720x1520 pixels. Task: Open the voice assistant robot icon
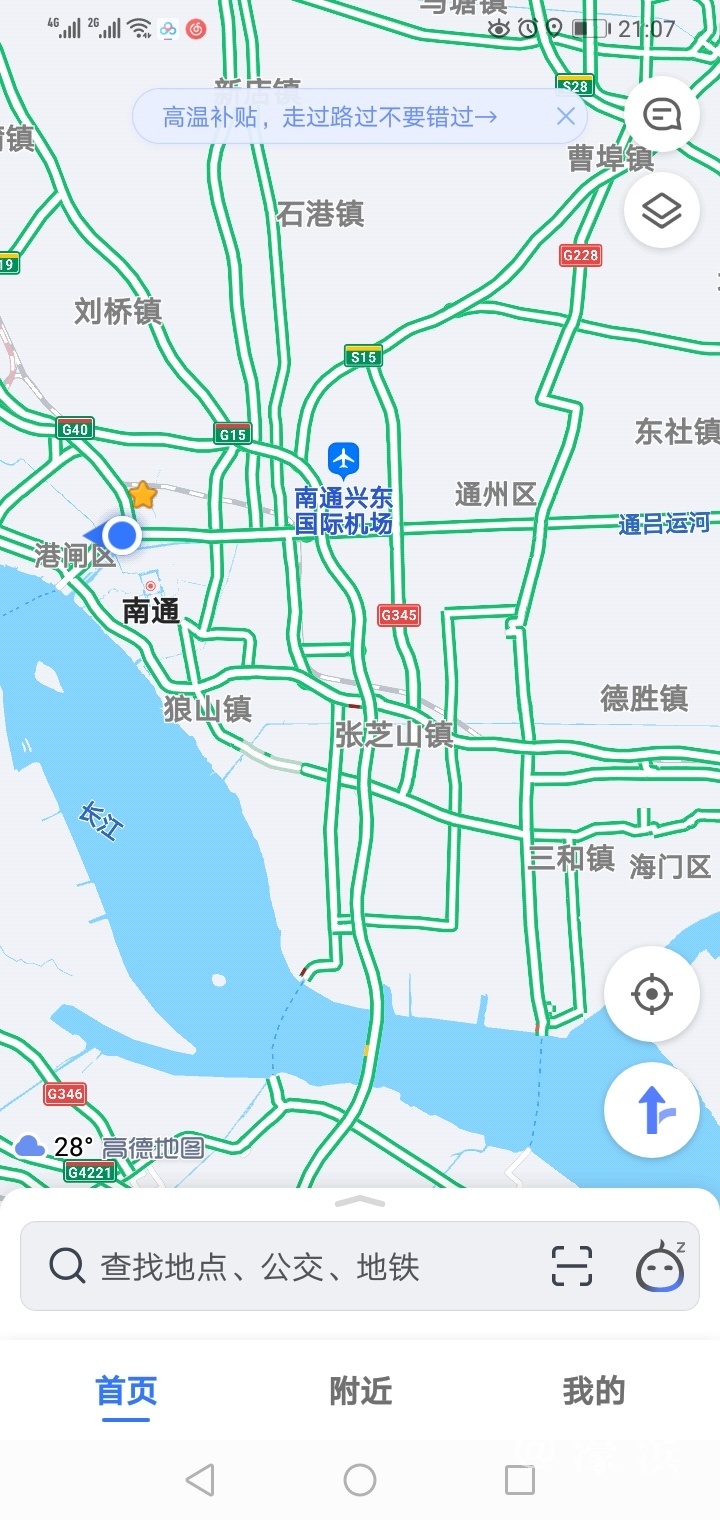click(x=660, y=1267)
